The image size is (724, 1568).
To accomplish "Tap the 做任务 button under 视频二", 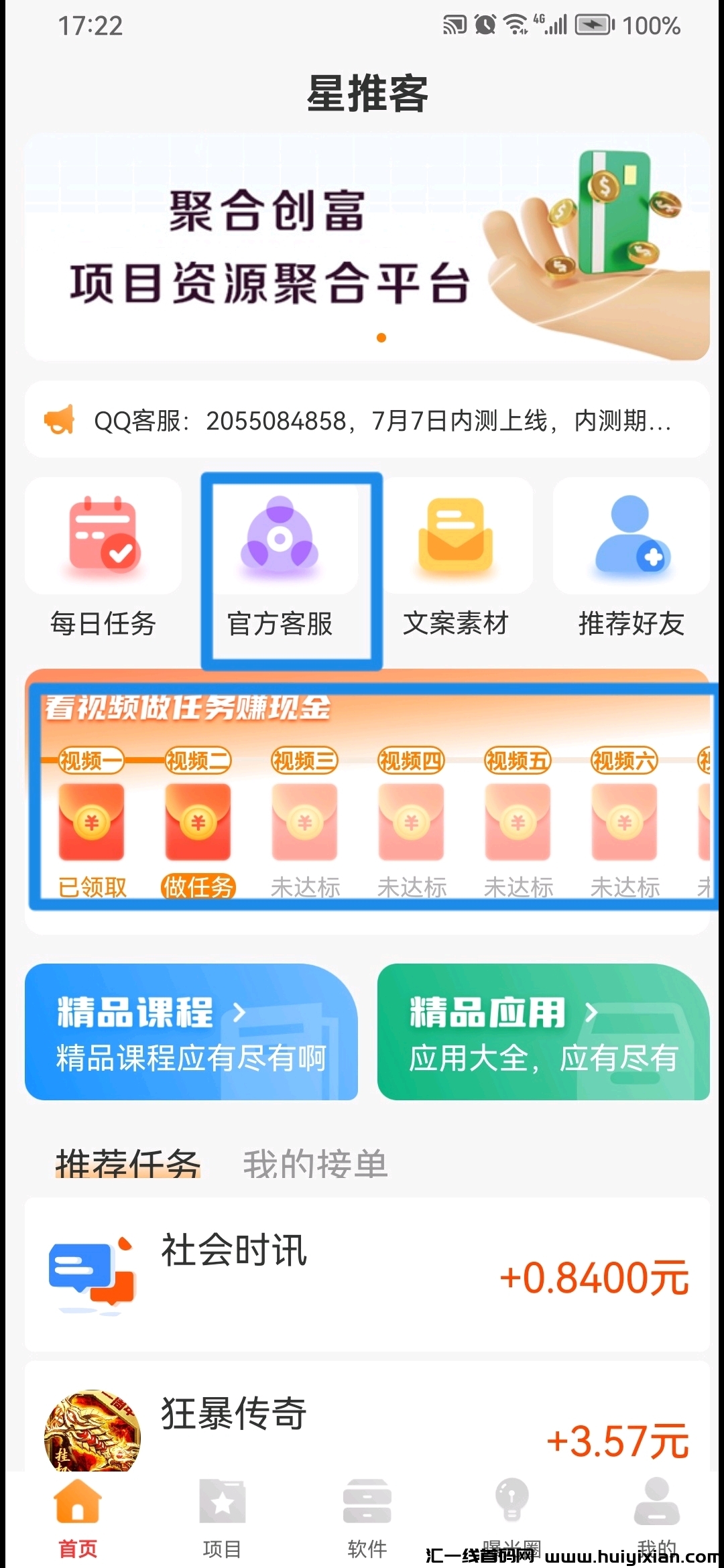I will 198,887.
